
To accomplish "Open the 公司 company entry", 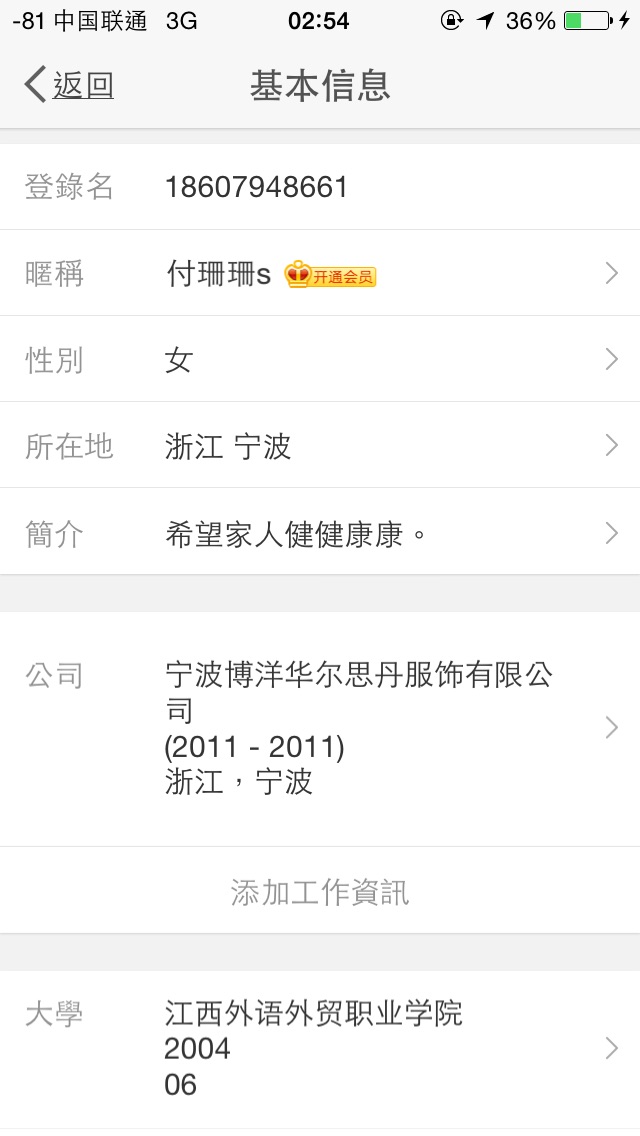I will coord(320,728).
